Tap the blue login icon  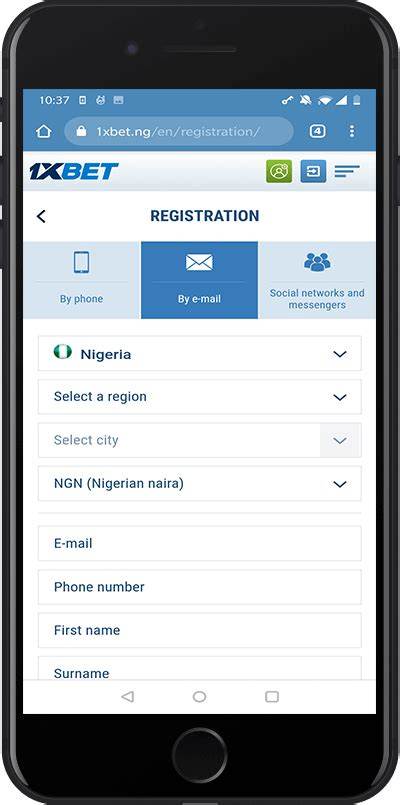313,171
